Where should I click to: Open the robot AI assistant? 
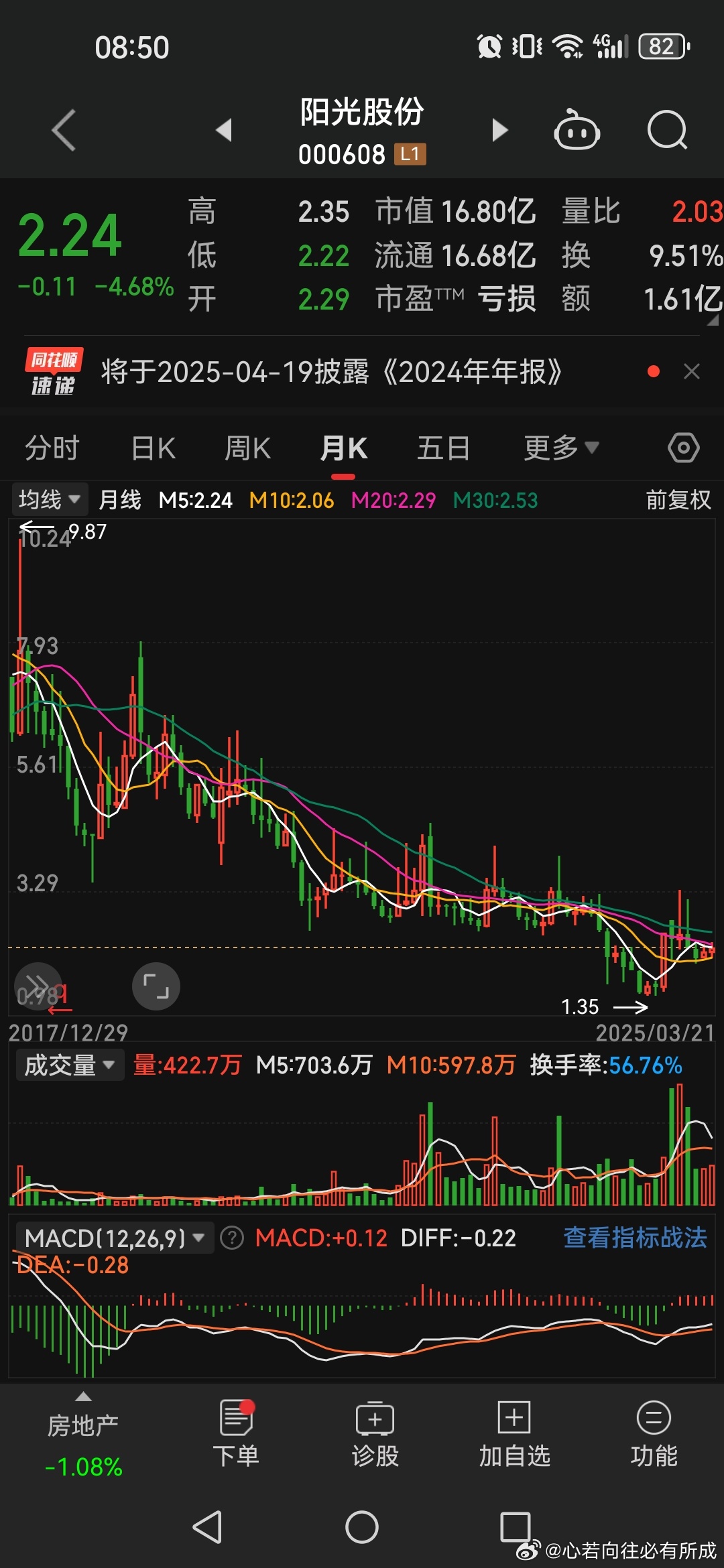[577, 130]
